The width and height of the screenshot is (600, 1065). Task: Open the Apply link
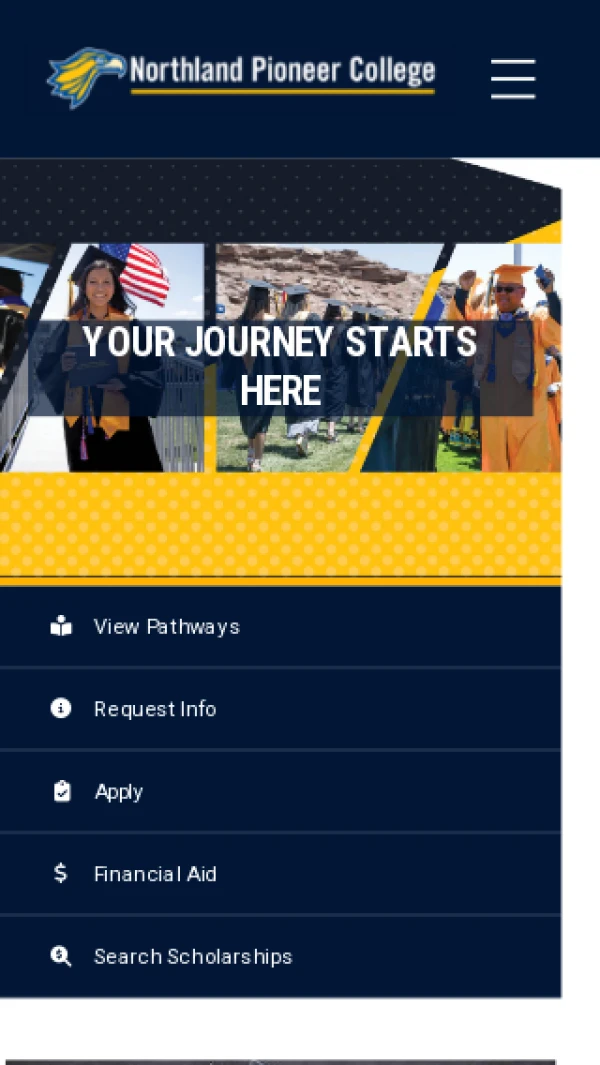118,792
